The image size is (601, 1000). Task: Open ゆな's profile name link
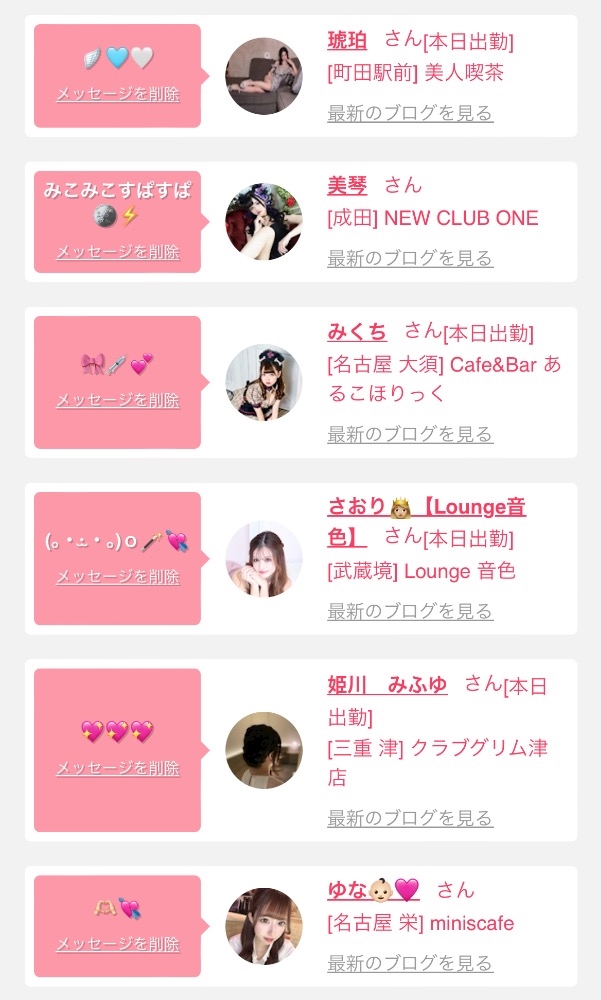[x=373, y=890]
